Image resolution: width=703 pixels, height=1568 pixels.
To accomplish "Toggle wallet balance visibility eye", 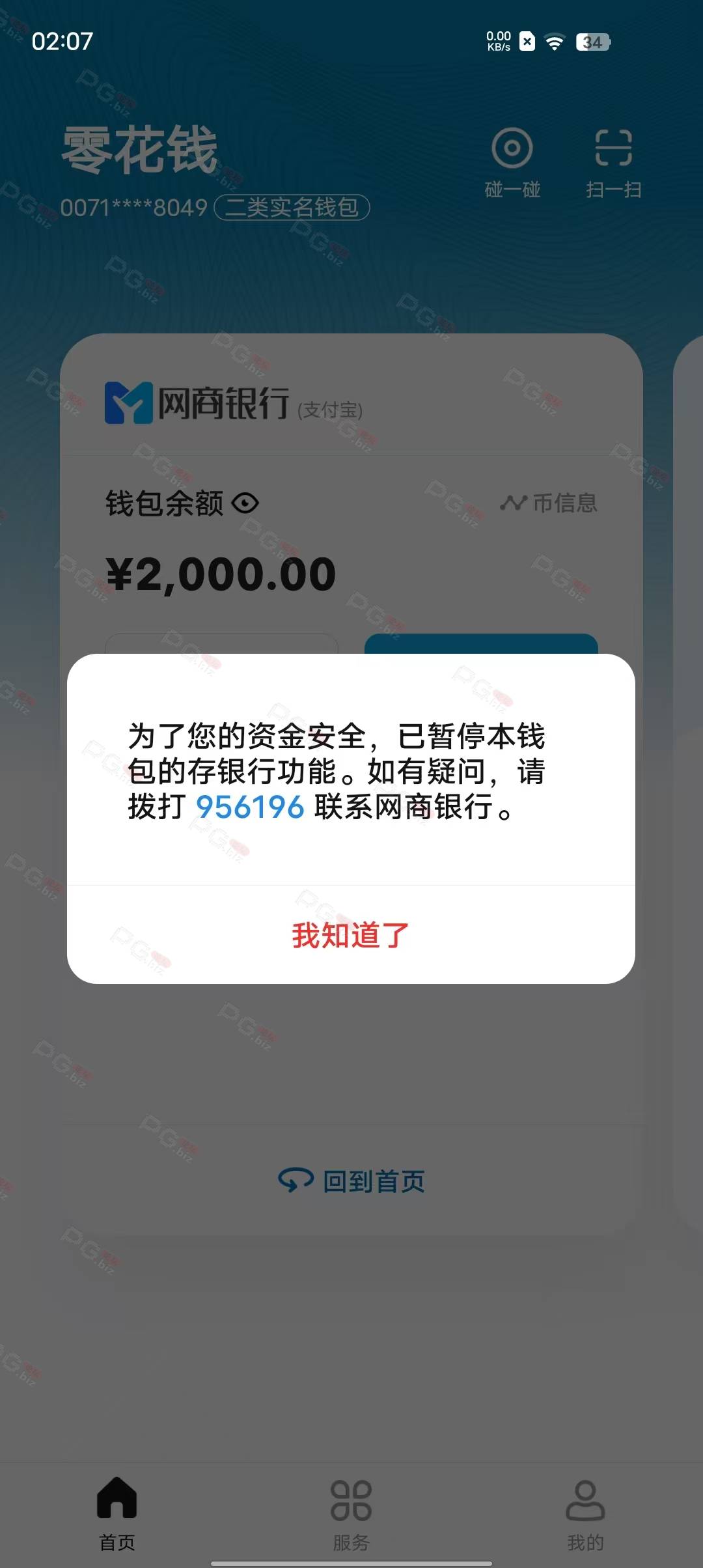I will (245, 503).
